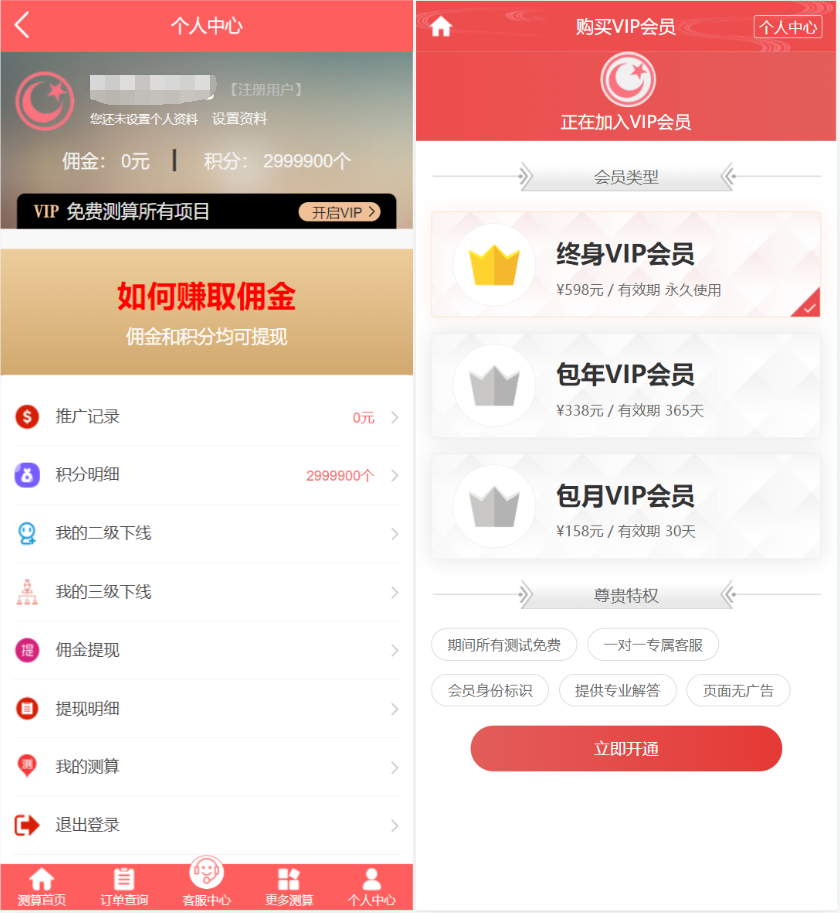Image resolution: width=840 pixels, height=913 pixels.
Task: Select 包月VIP会员 plan
Action: tap(626, 507)
